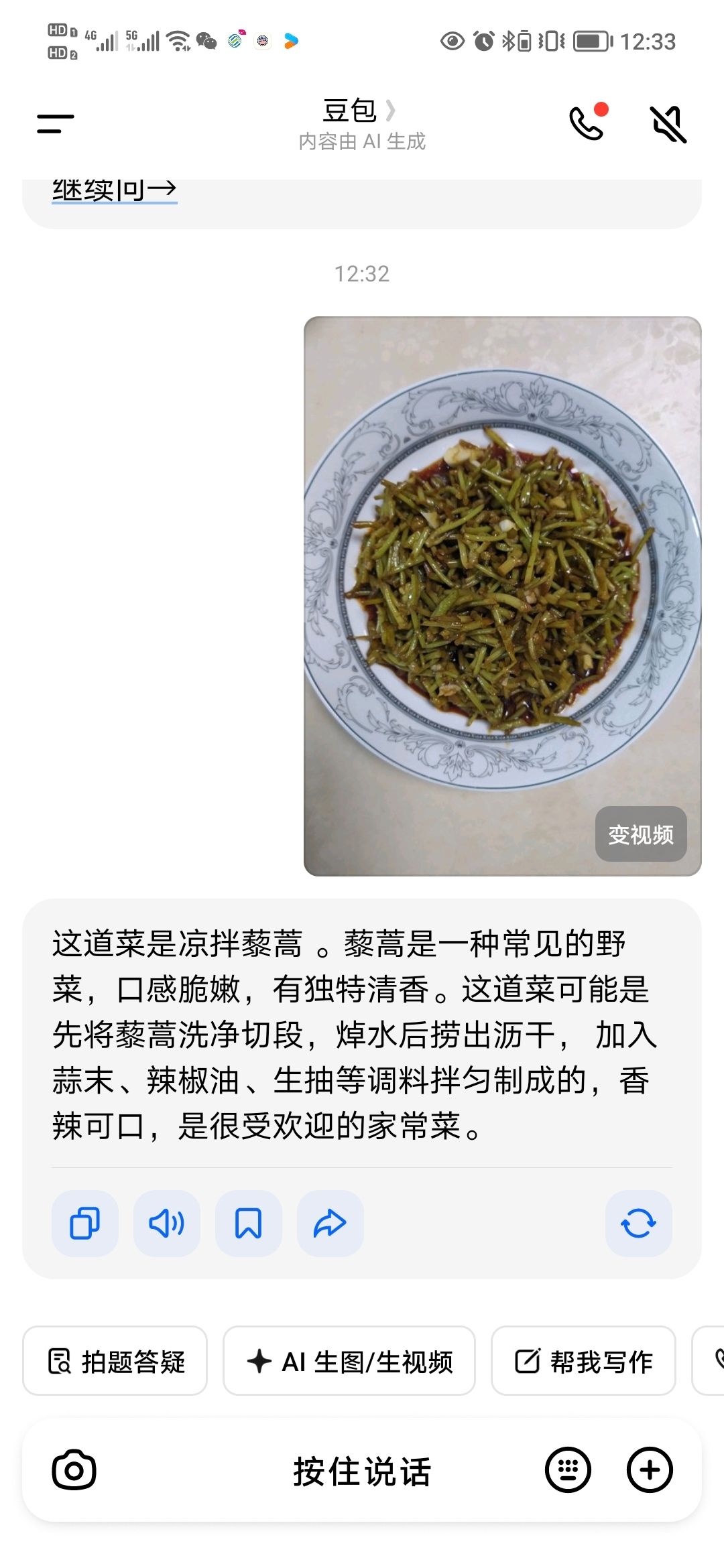Viewport: 724px width, 1568px height.
Task: Toggle the muted speaker icon
Action: 668,124
